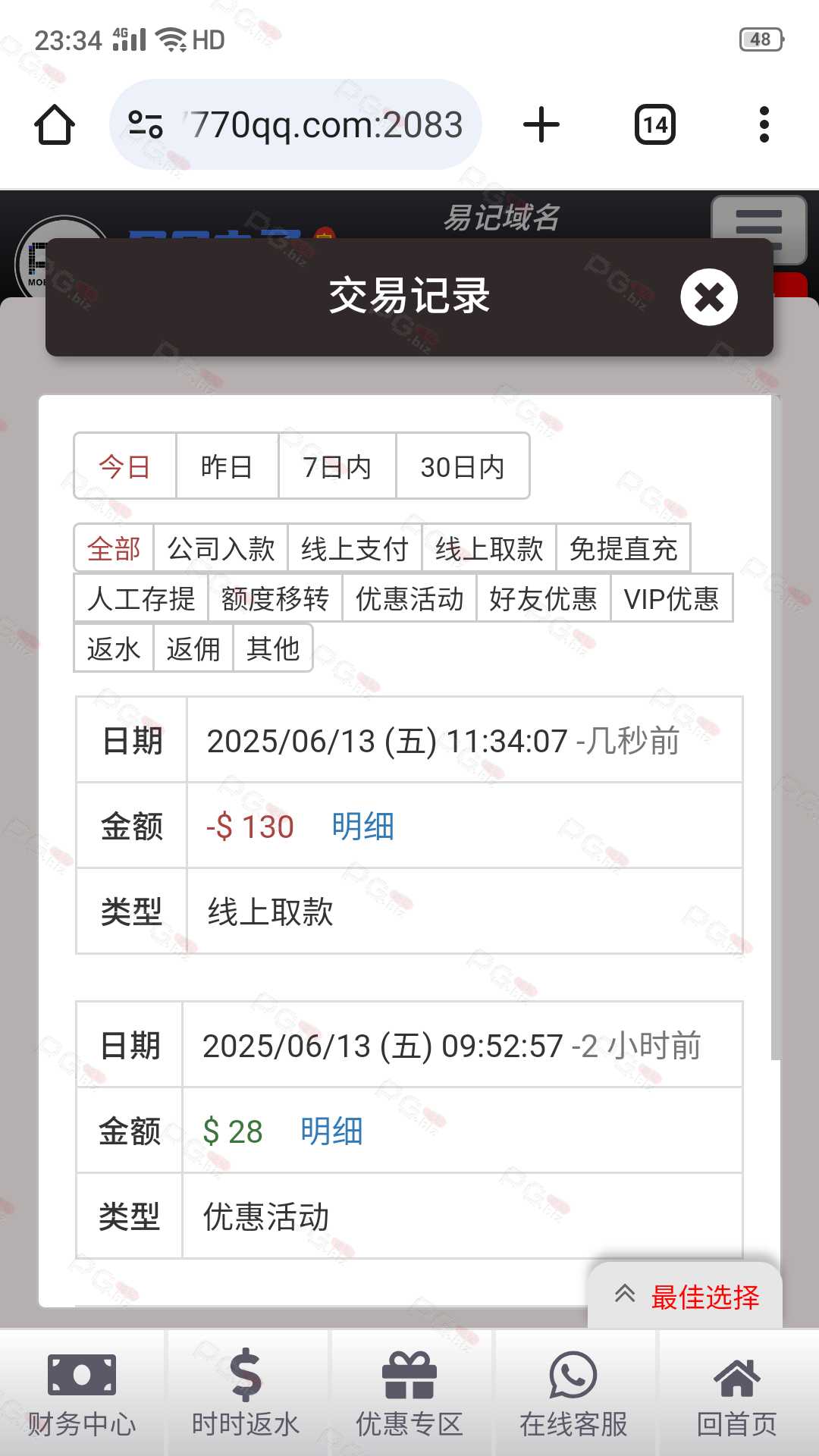This screenshot has width=819, height=1456.
Task: Select the 30日内 date range
Action: (x=463, y=466)
